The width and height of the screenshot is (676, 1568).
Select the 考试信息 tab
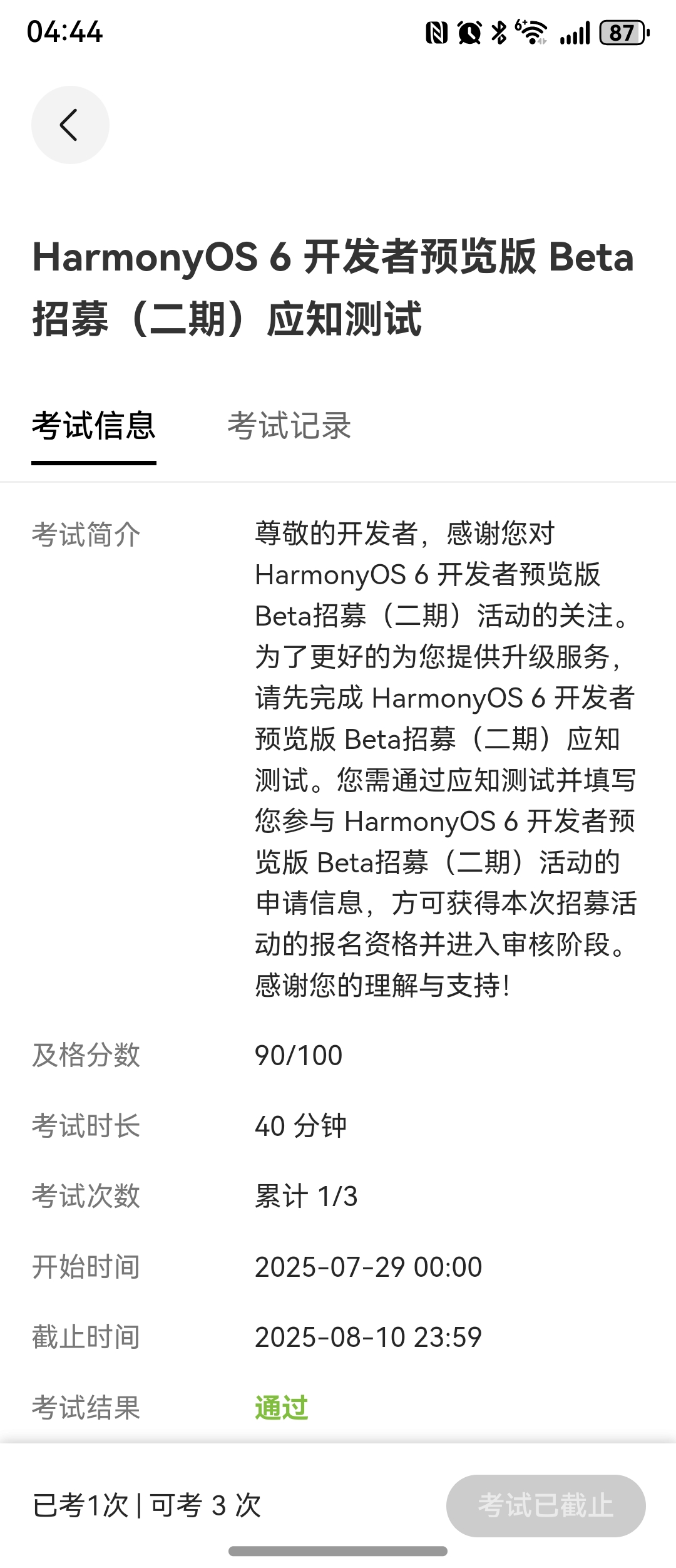[94, 426]
